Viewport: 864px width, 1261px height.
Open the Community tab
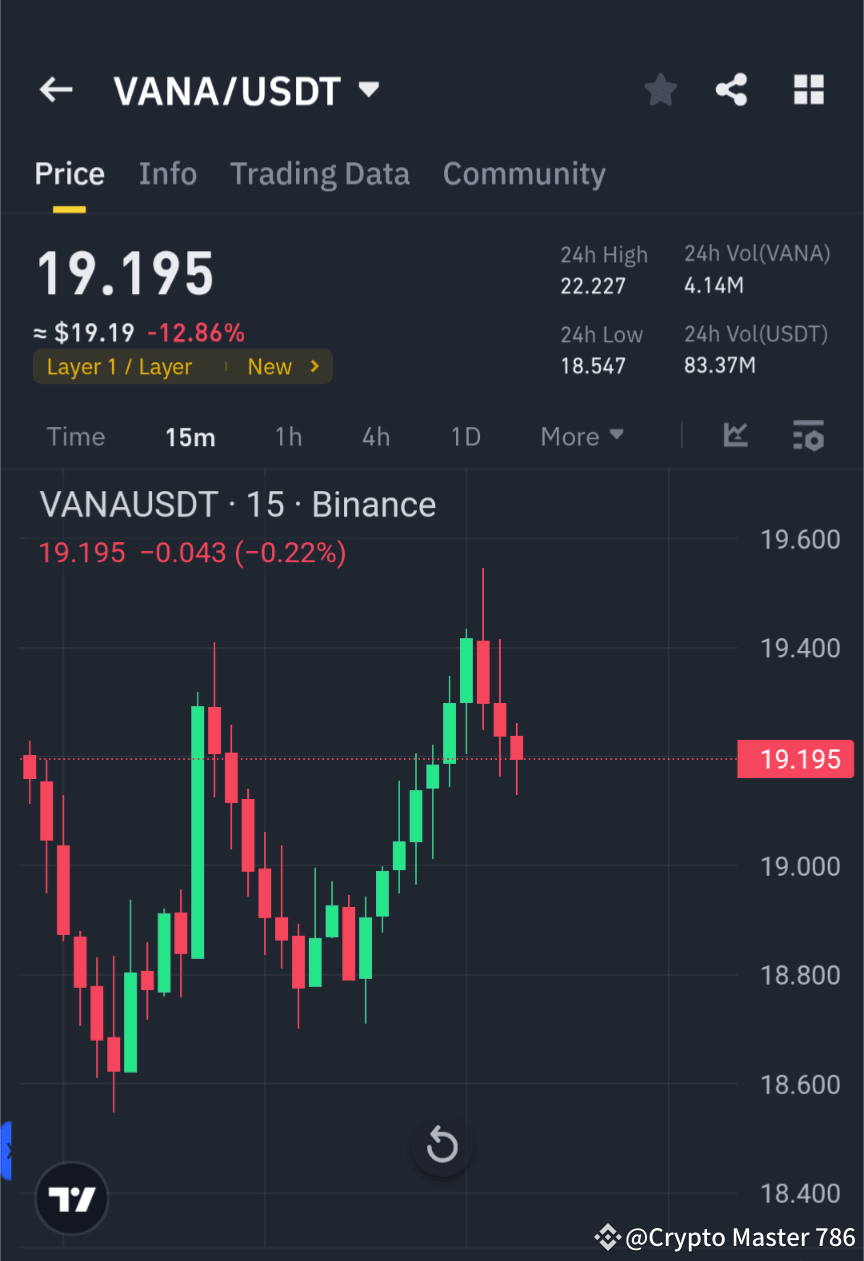click(524, 173)
